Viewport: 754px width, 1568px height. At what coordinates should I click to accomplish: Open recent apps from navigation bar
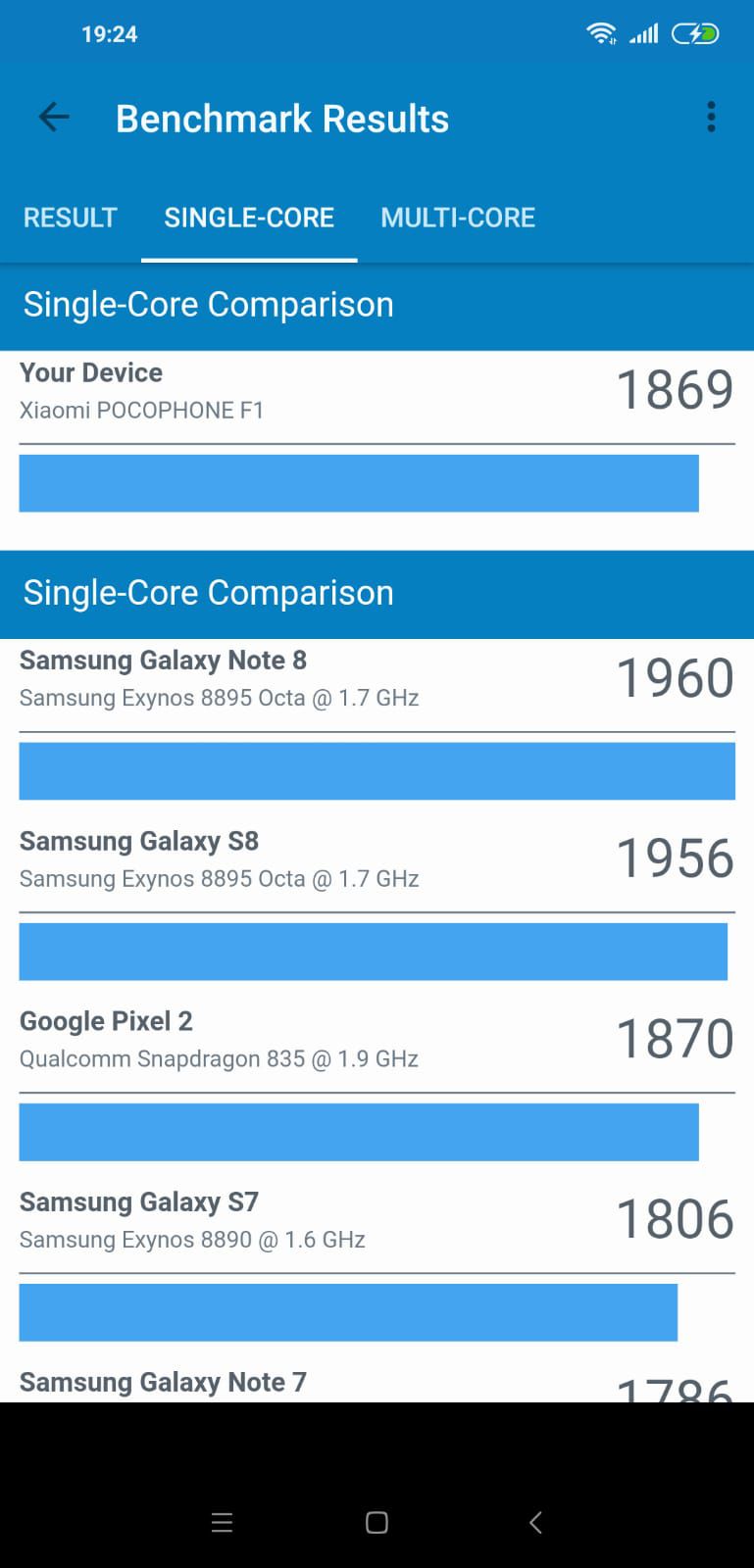(x=223, y=1522)
